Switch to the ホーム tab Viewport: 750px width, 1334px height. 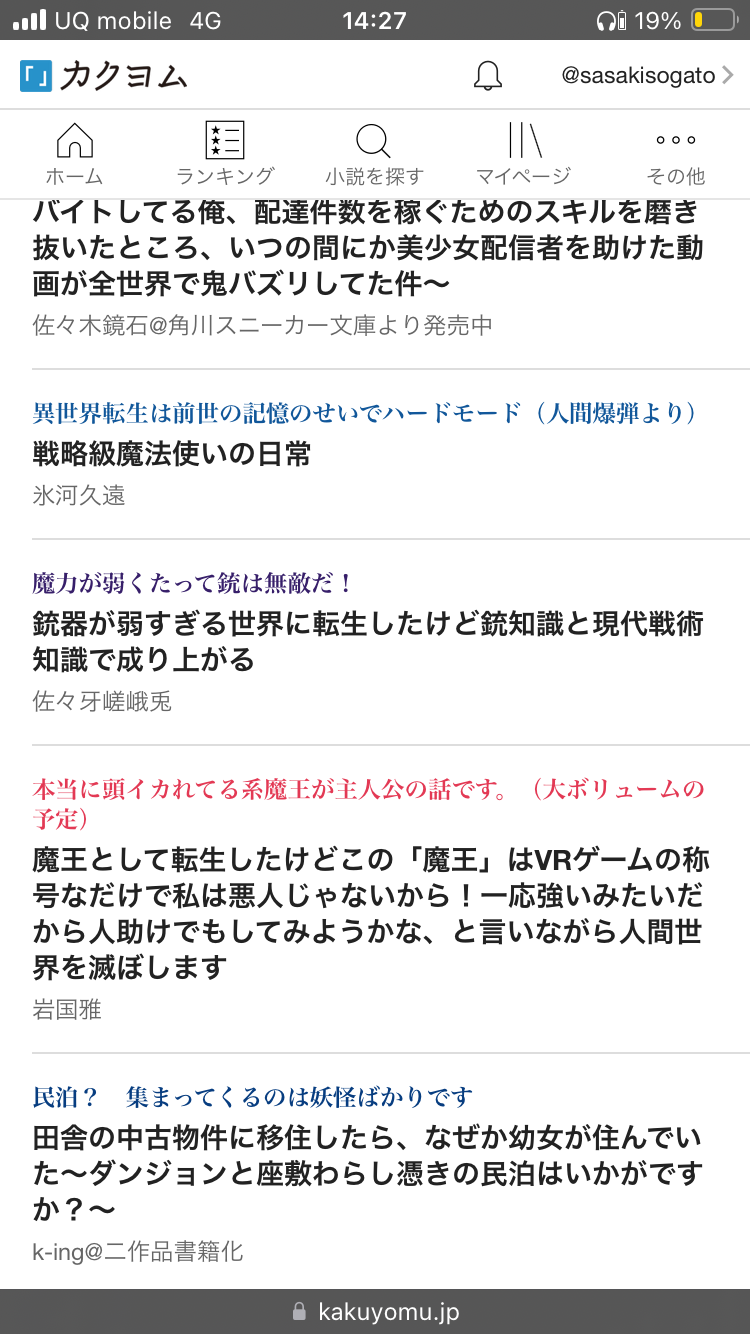click(x=74, y=154)
